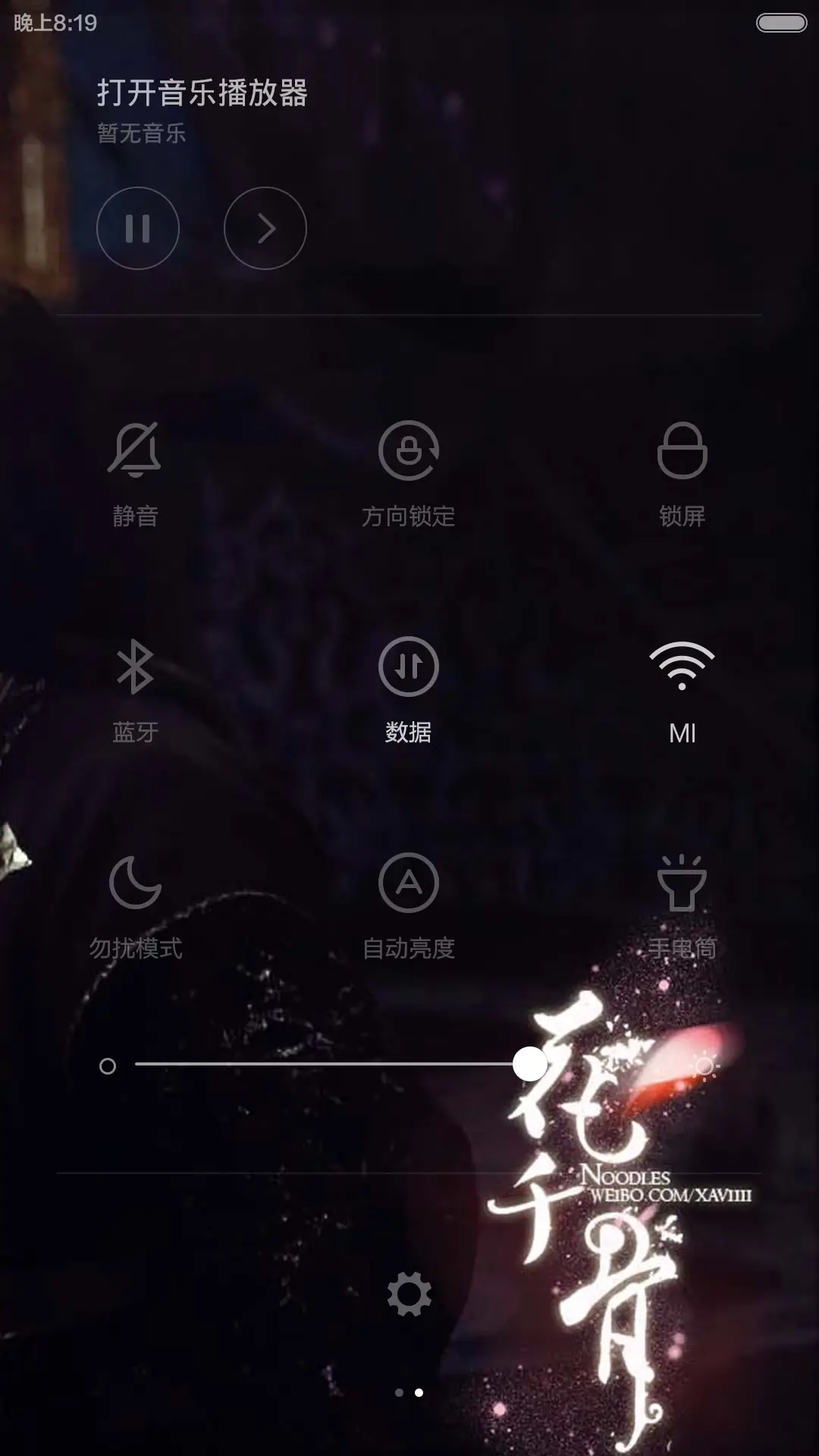Tap the 自动亮度 auto brightness icon
Image resolution: width=819 pixels, height=1456 pixels.
click(x=409, y=883)
